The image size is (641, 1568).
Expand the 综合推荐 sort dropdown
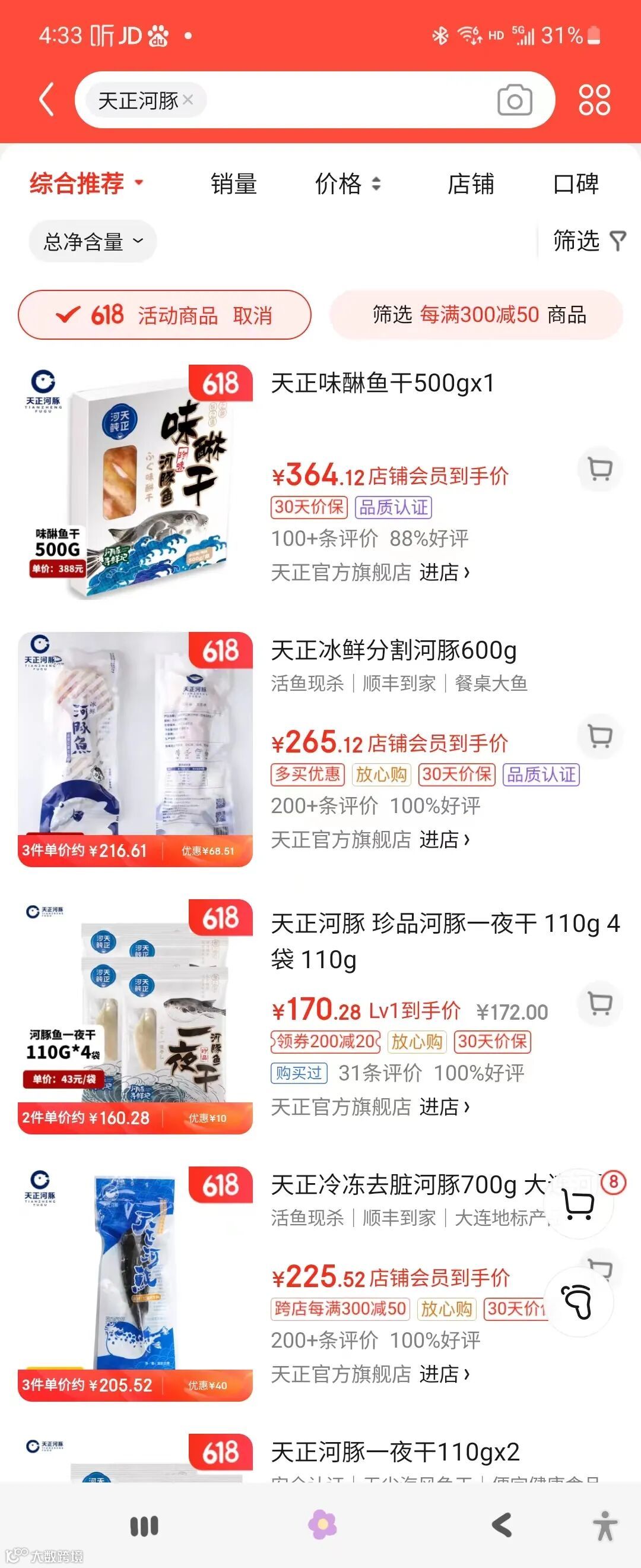[85, 183]
